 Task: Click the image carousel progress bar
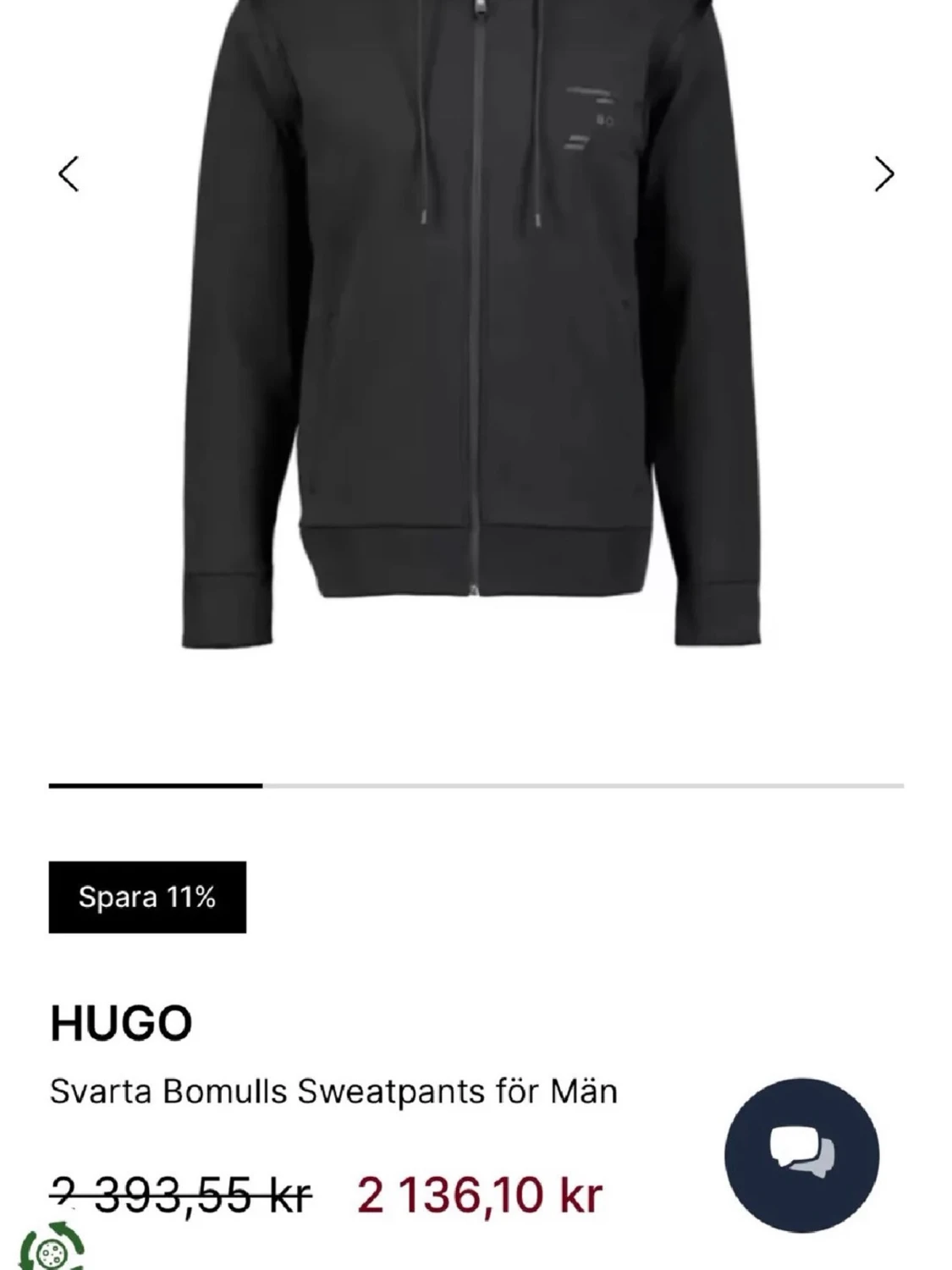[476, 787]
